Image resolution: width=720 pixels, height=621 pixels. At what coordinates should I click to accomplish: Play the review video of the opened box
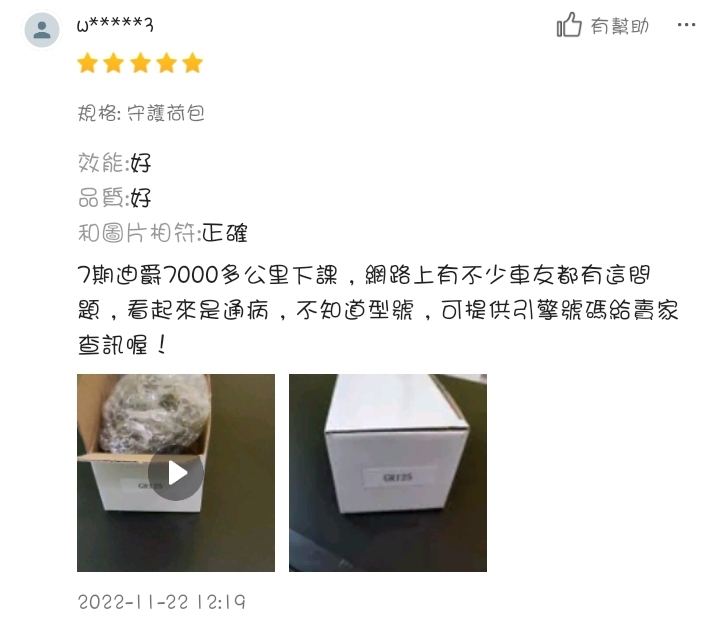pos(176,472)
